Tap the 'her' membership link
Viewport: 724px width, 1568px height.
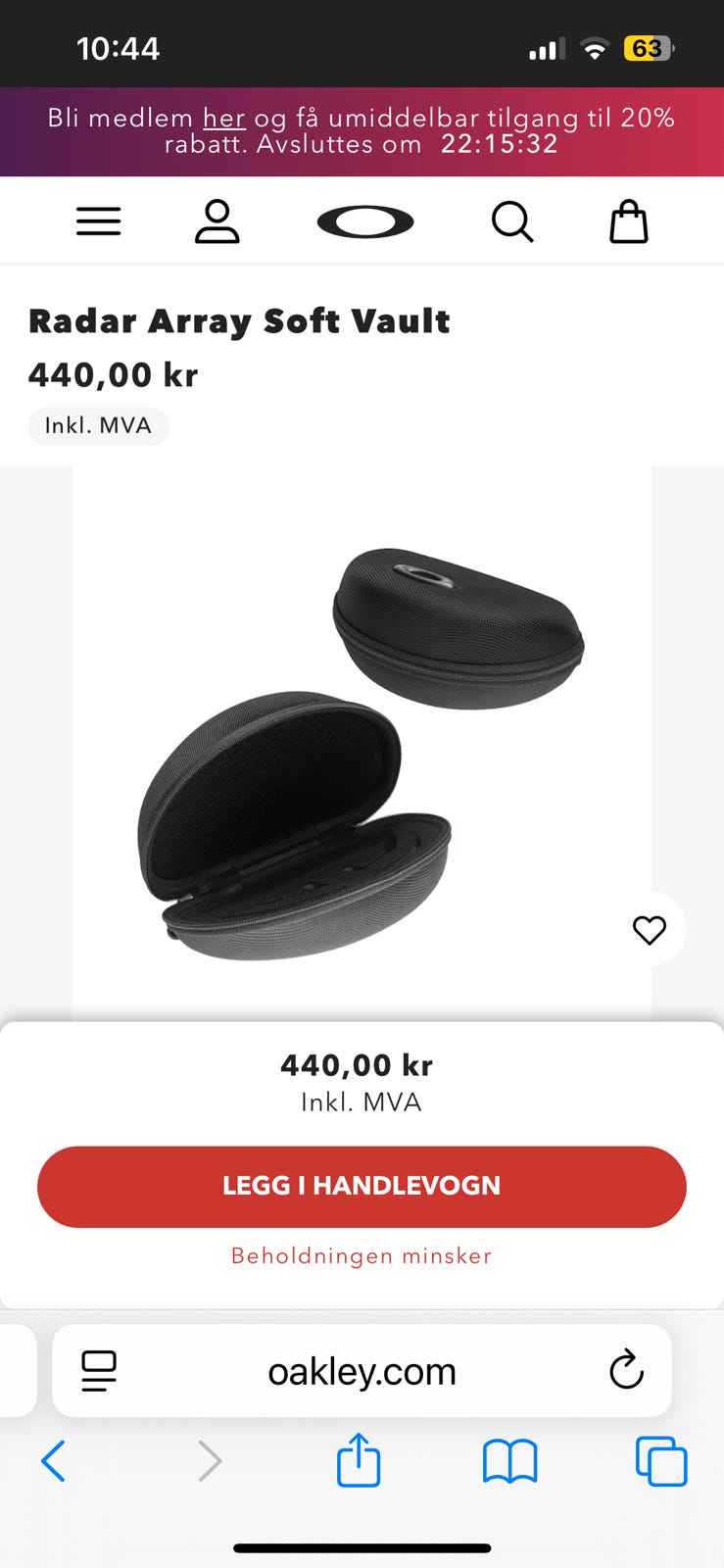point(223,119)
